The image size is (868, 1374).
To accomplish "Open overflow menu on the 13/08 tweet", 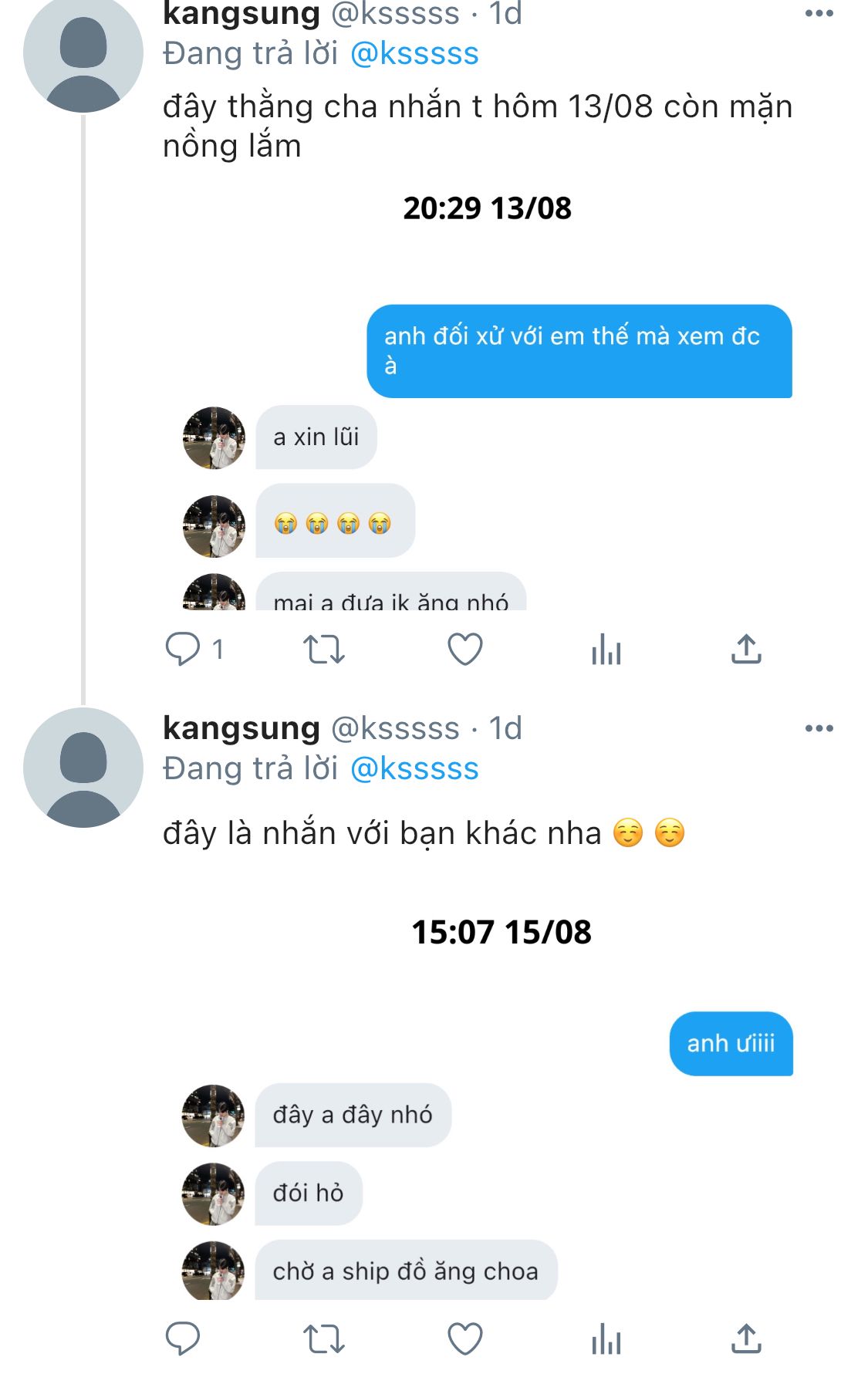I will [x=819, y=13].
